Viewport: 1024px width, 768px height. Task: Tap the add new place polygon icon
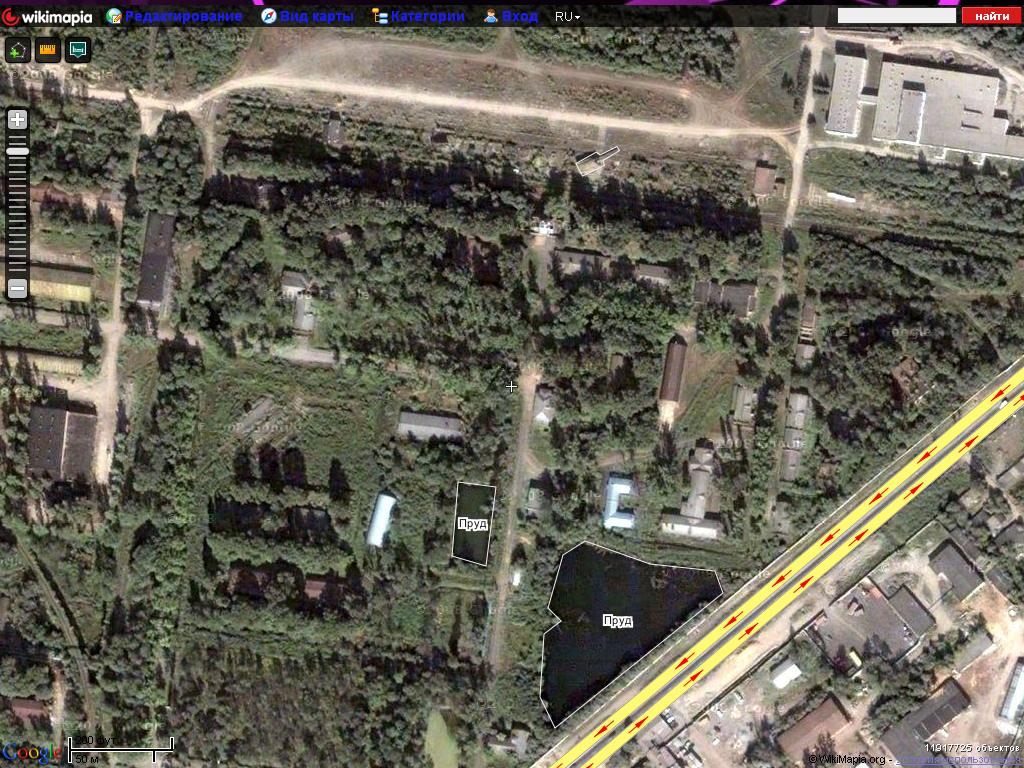(x=18, y=50)
